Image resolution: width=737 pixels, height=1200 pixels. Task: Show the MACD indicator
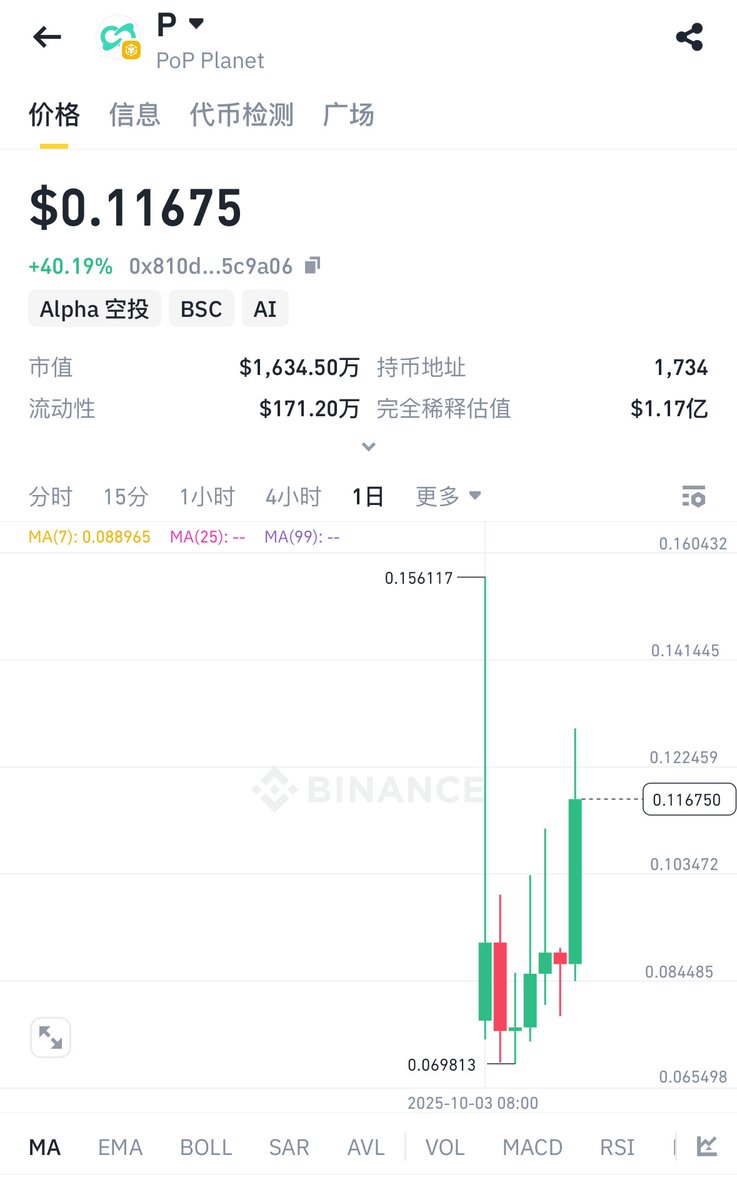(x=532, y=1147)
